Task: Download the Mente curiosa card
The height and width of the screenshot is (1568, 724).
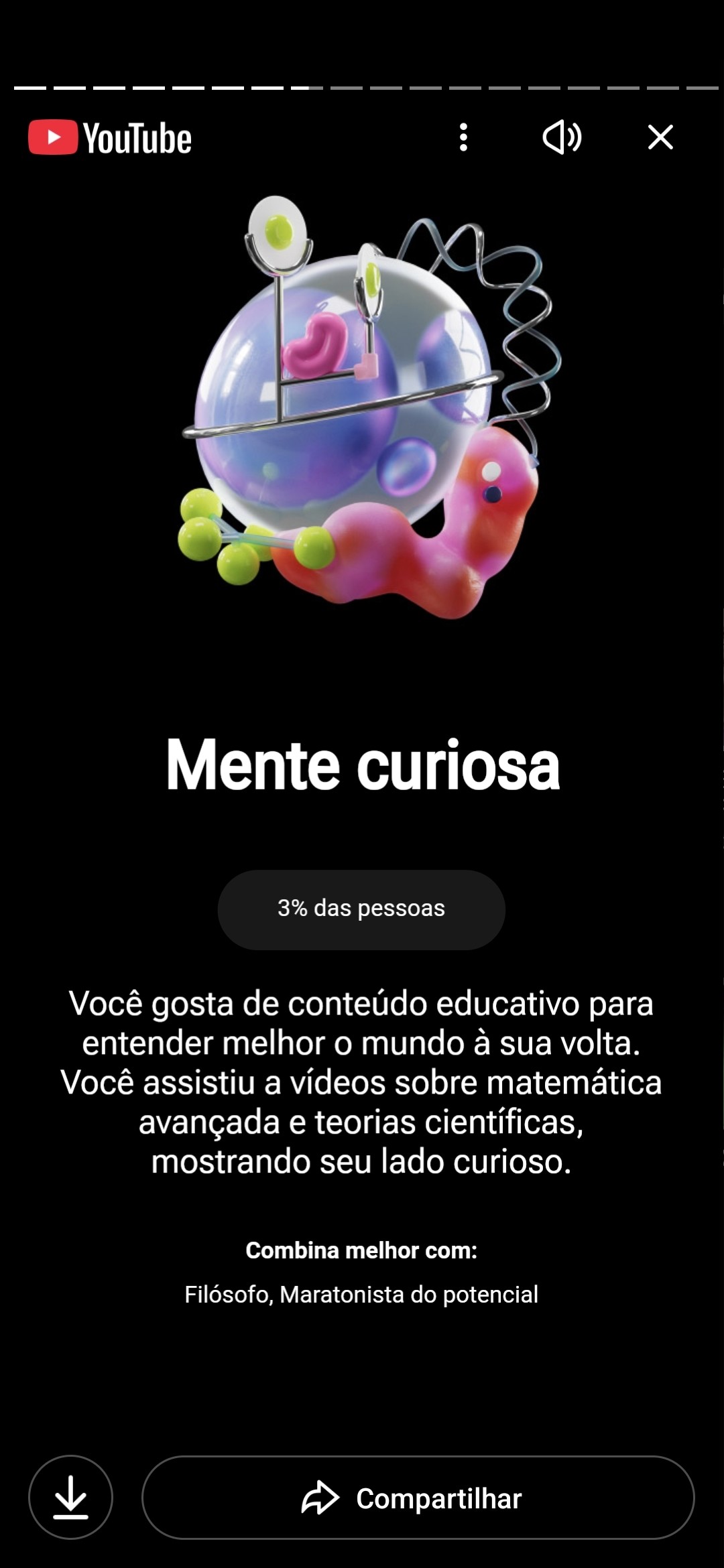Action: coord(70,1497)
